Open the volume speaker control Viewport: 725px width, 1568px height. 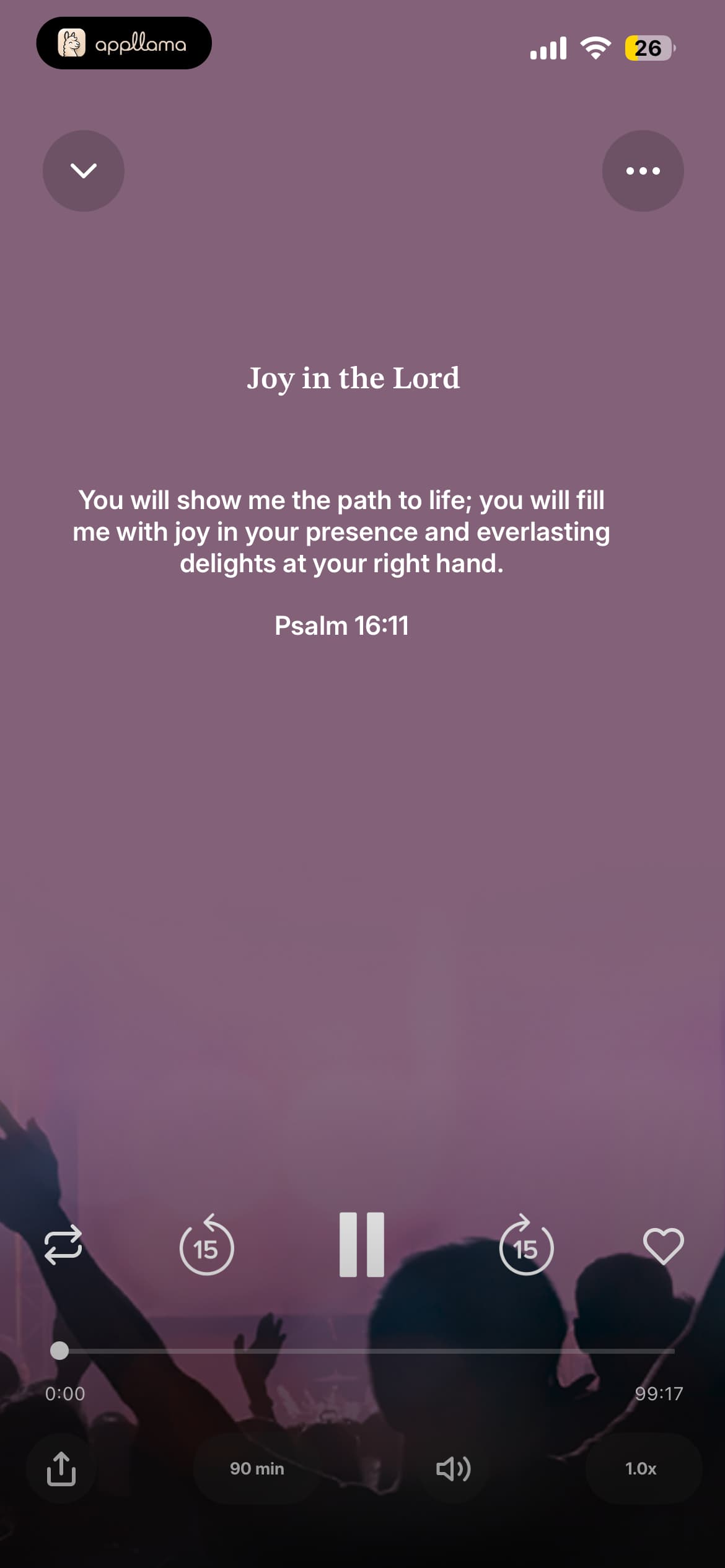(x=454, y=1468)
